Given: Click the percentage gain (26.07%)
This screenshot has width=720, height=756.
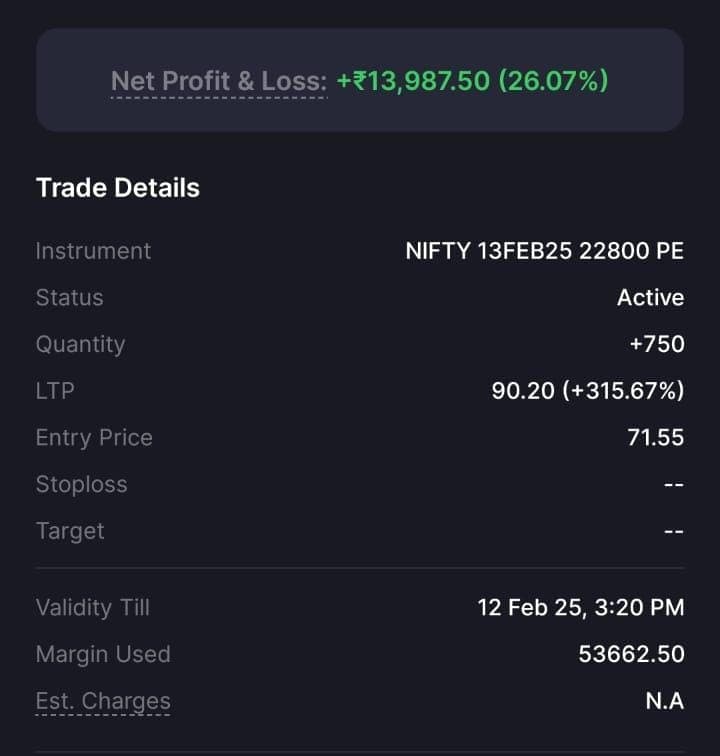Looking at the screenshot, I should (x=552, y=81).
